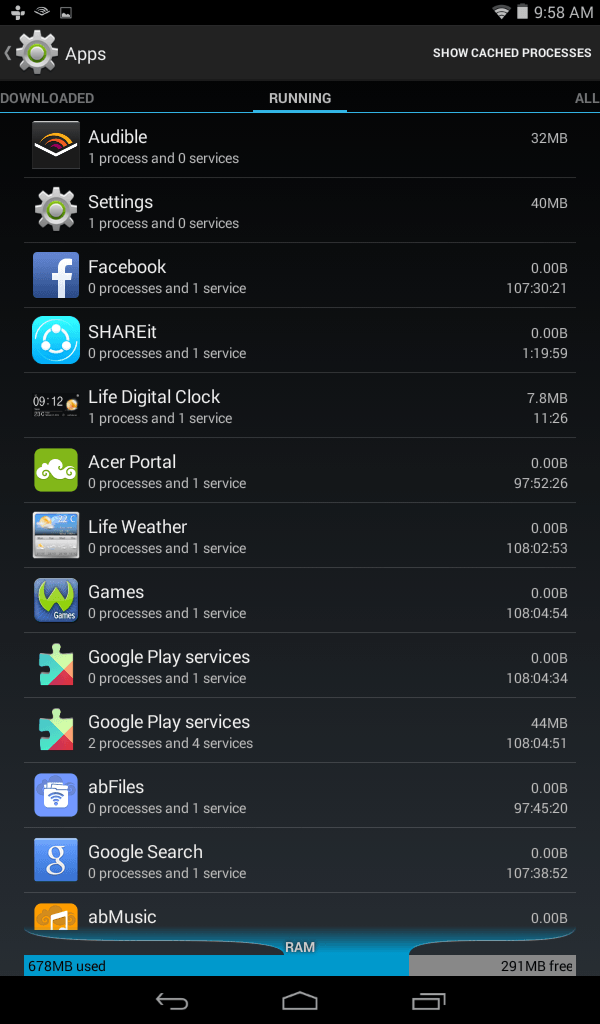View Google Search service details
Image resolution: width=600 pixels, height=1024 pixels.
tap(300, 860)
